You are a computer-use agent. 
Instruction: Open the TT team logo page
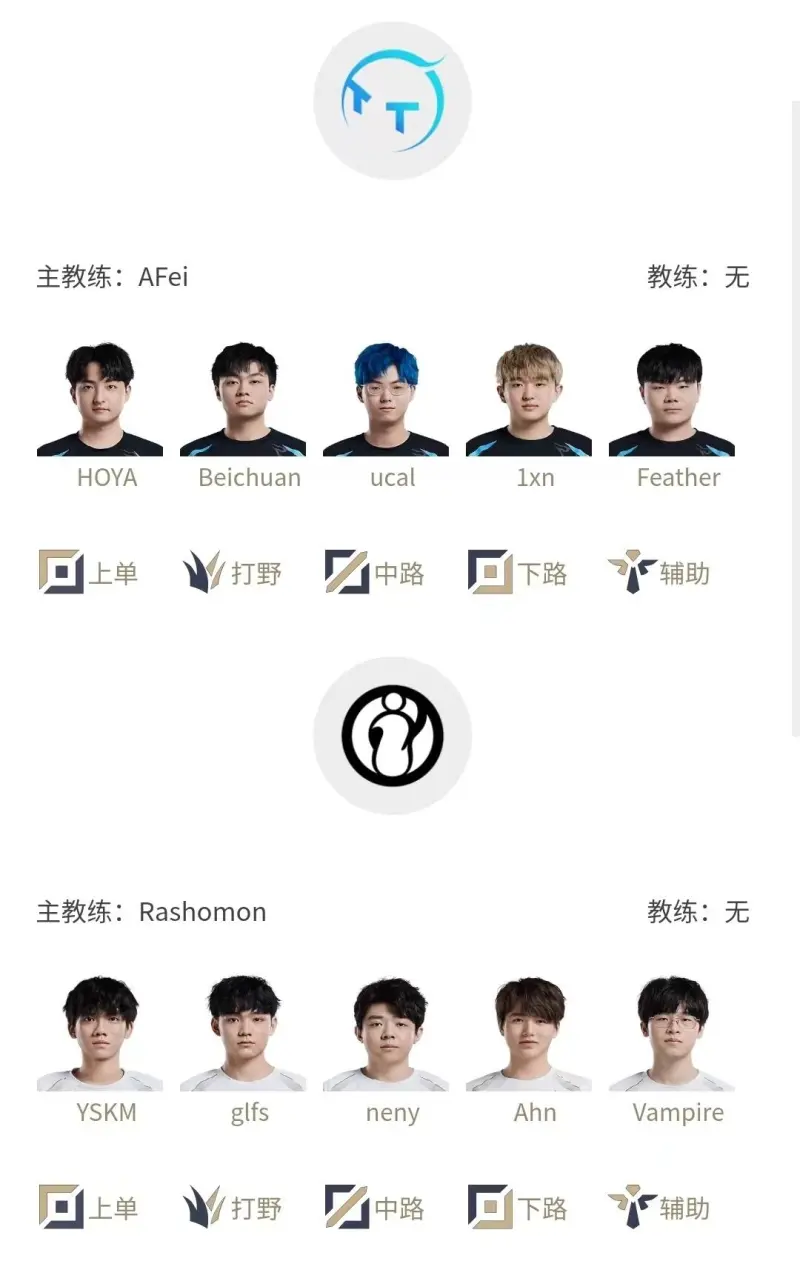coord(392,101)
